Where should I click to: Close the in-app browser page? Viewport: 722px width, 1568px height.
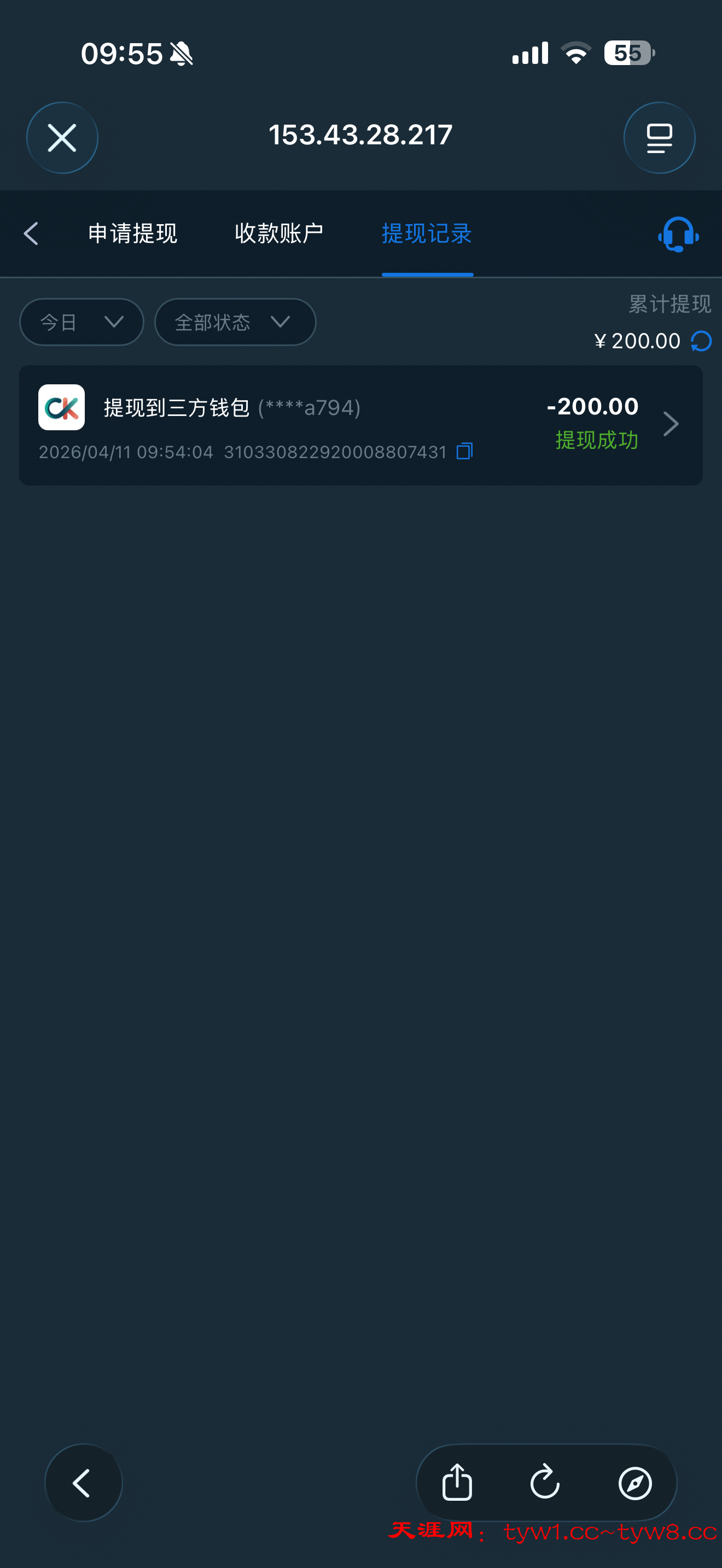pyautogui.click(x=62, y=138)
